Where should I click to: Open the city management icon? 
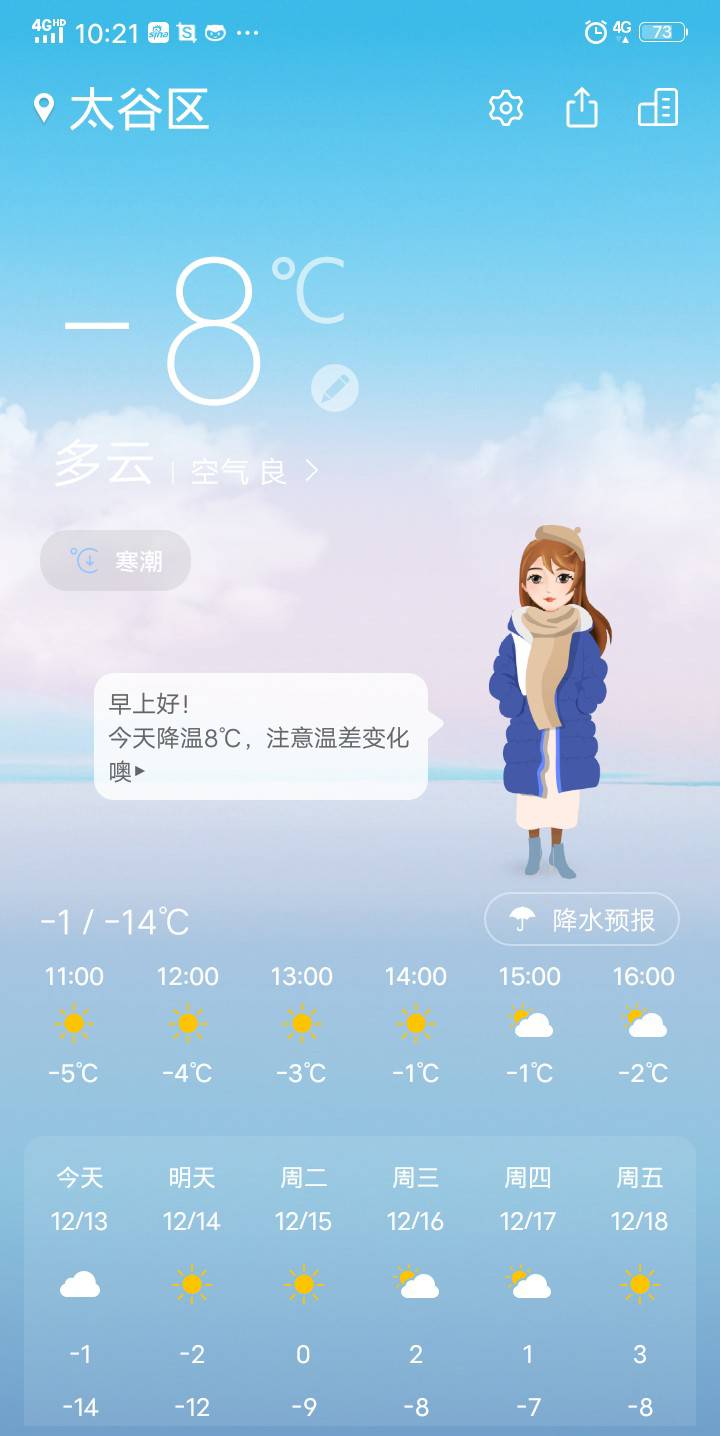658,108
